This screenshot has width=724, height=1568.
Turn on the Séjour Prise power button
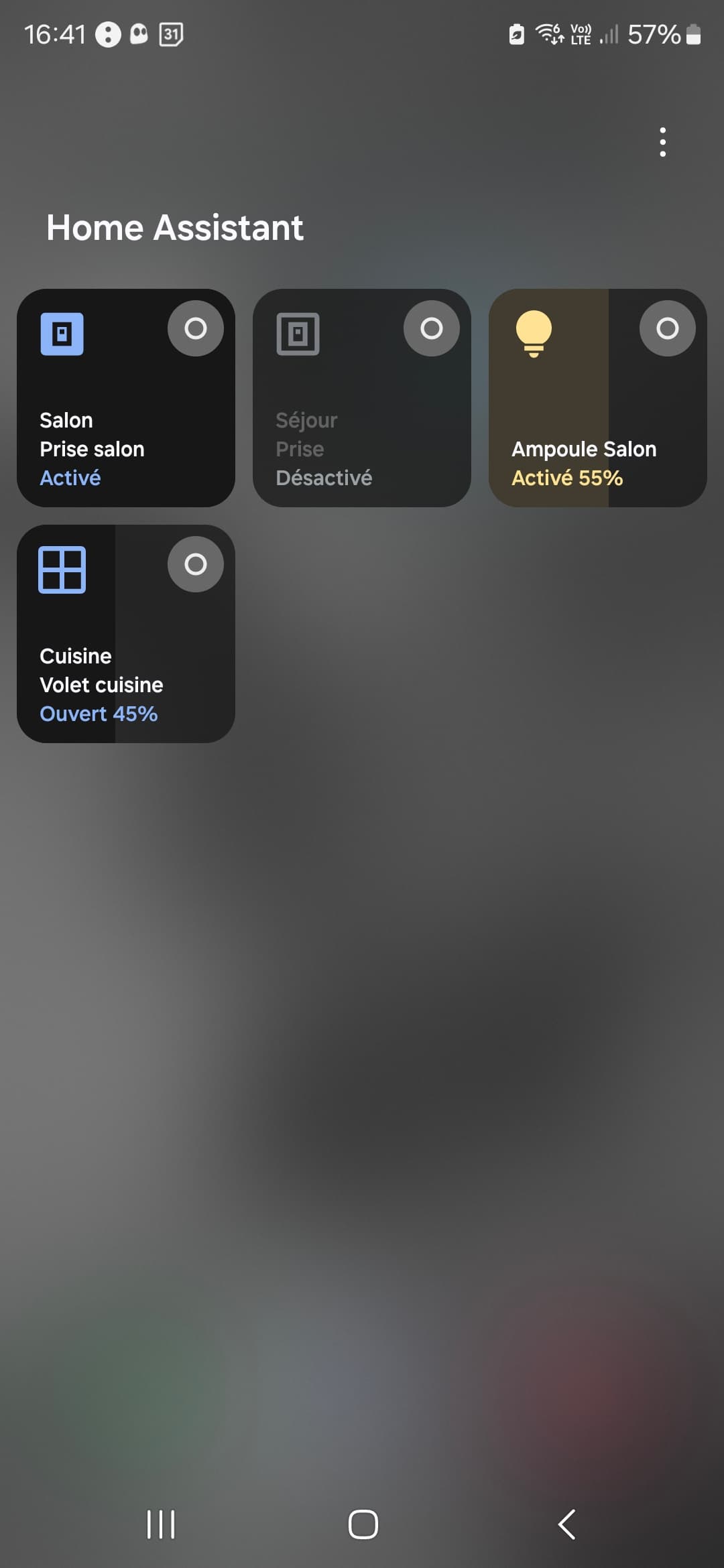tap(432, 328)
